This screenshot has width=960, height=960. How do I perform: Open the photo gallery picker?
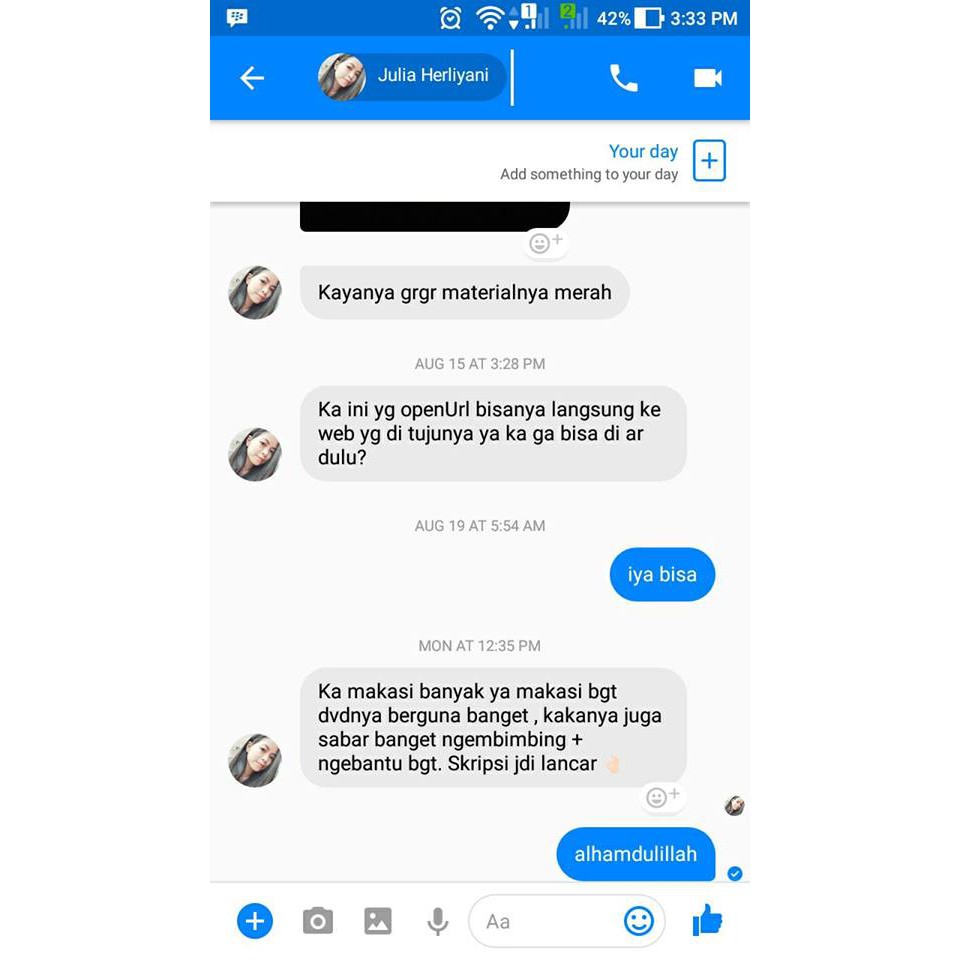[x=378, y=920]
